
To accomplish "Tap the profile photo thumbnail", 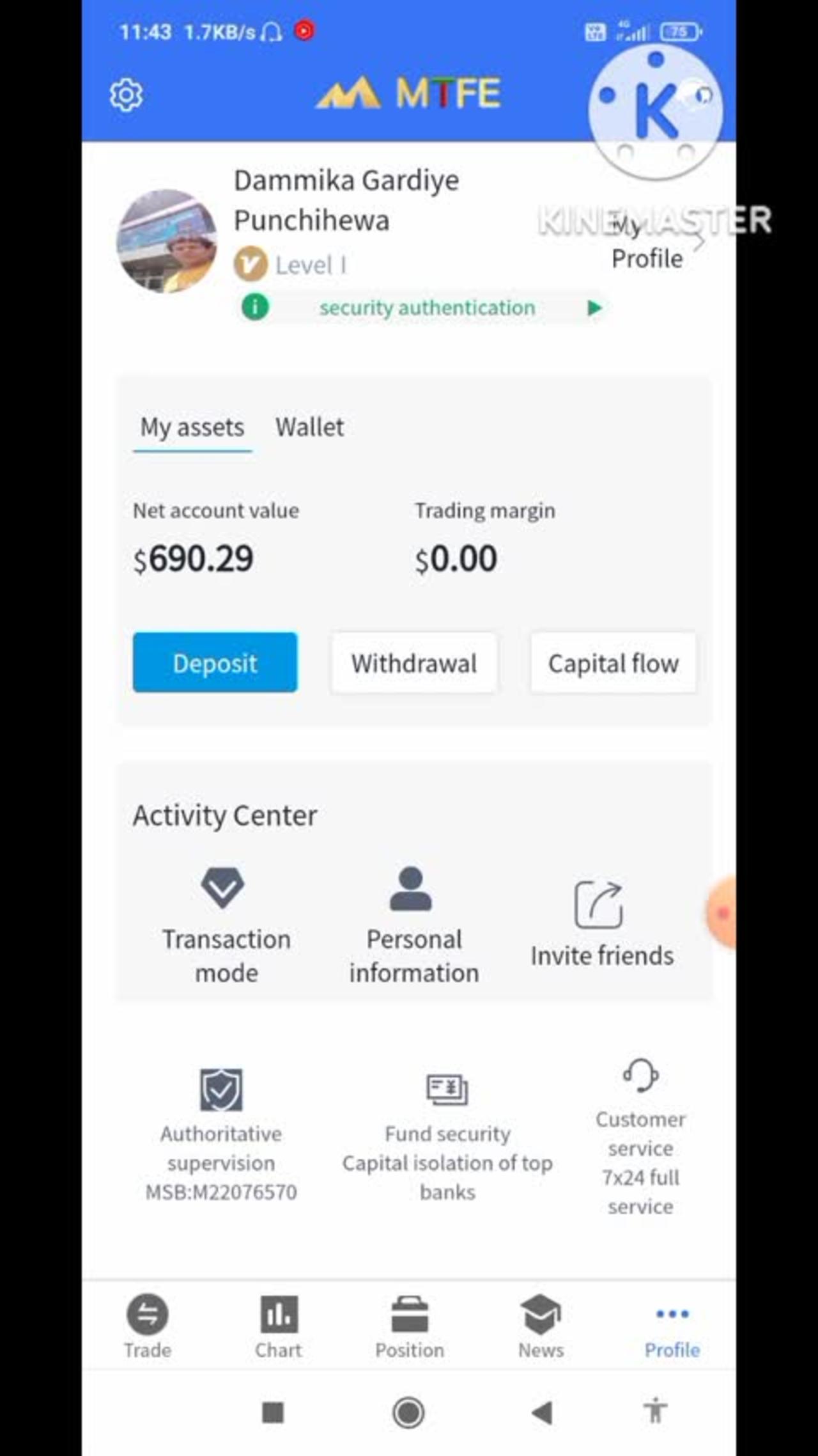I will (x=166, y=243).
